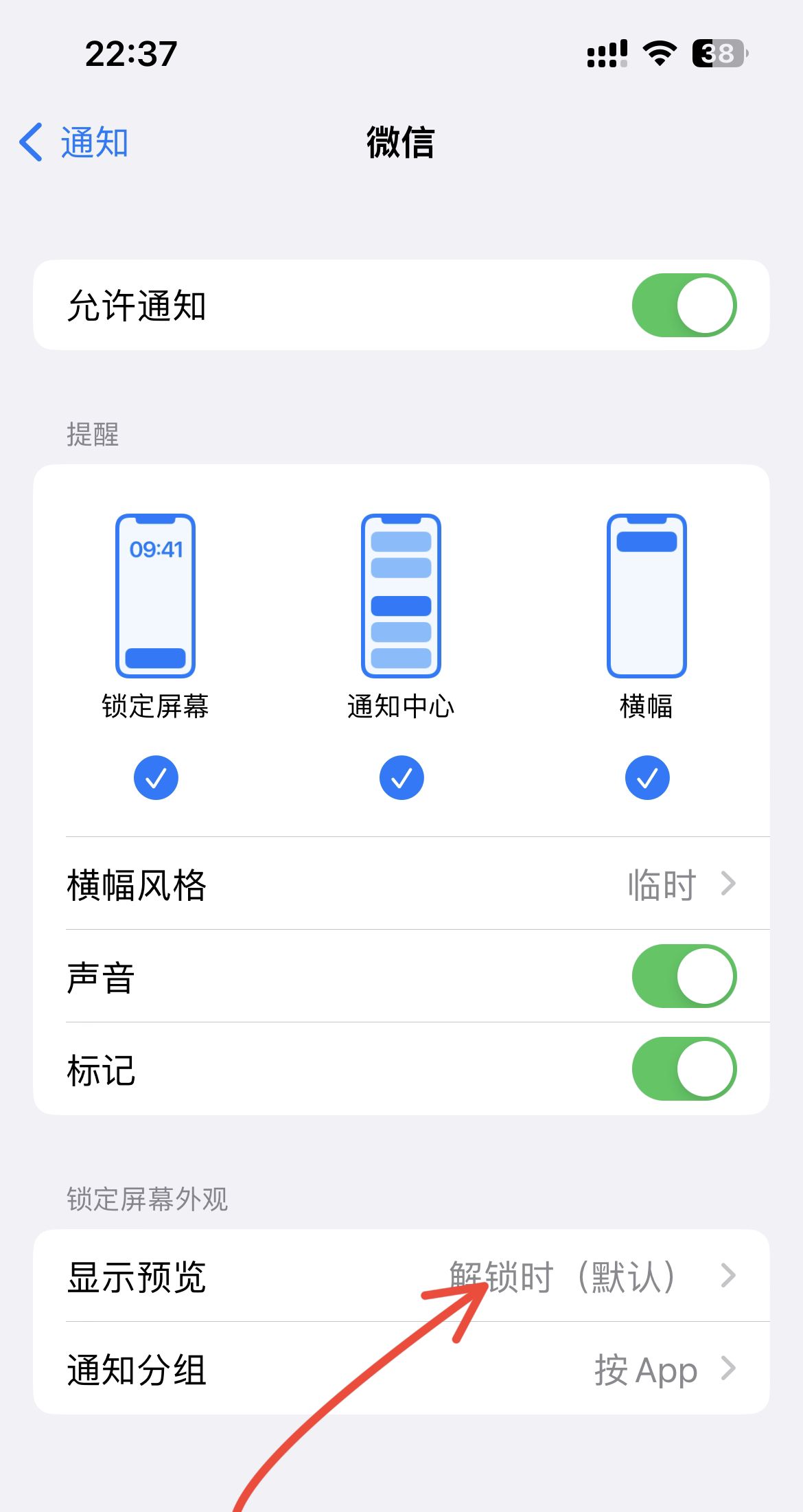Open 通知分组 set to 按App
The height and width of the screenshot is (1512, 803).
(401, 1371)
